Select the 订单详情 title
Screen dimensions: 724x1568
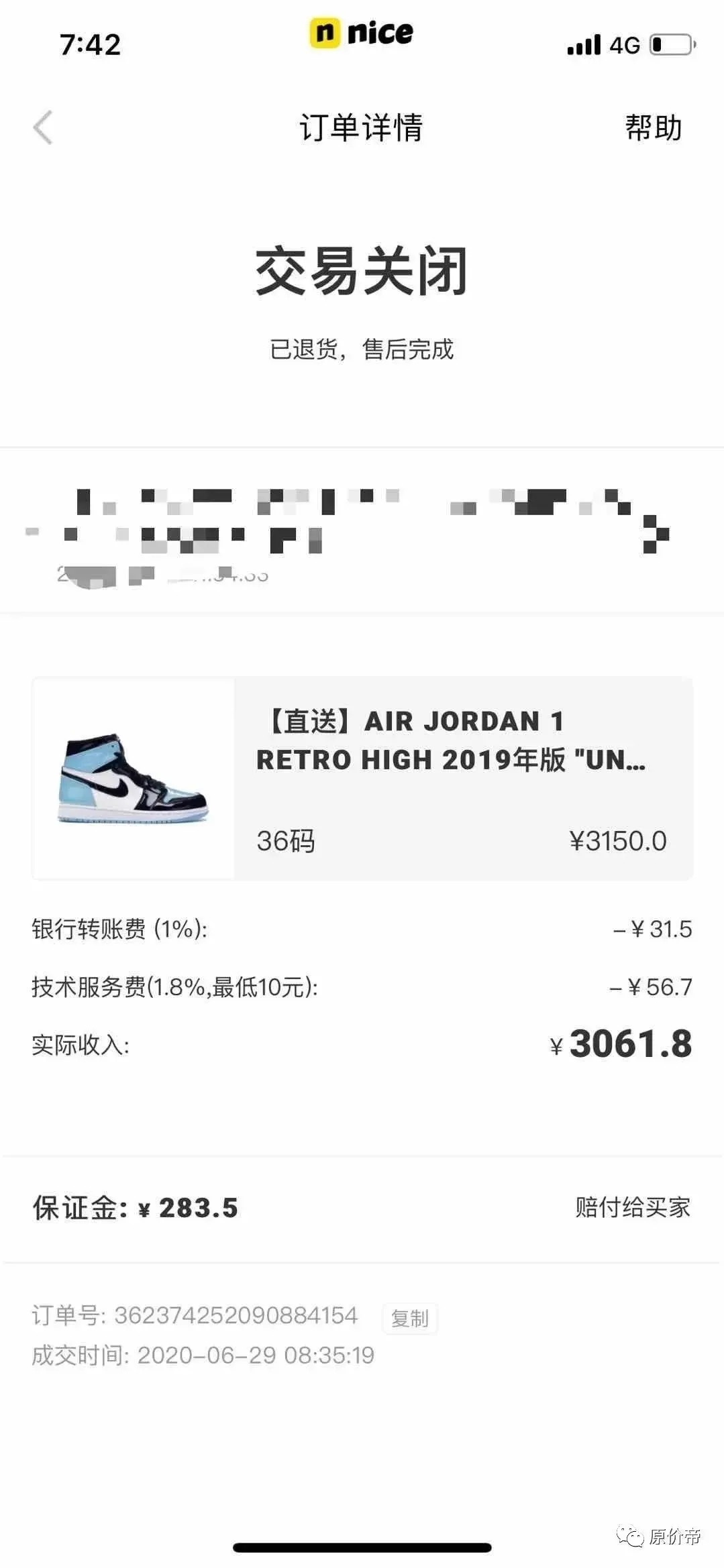coord(361,129)
